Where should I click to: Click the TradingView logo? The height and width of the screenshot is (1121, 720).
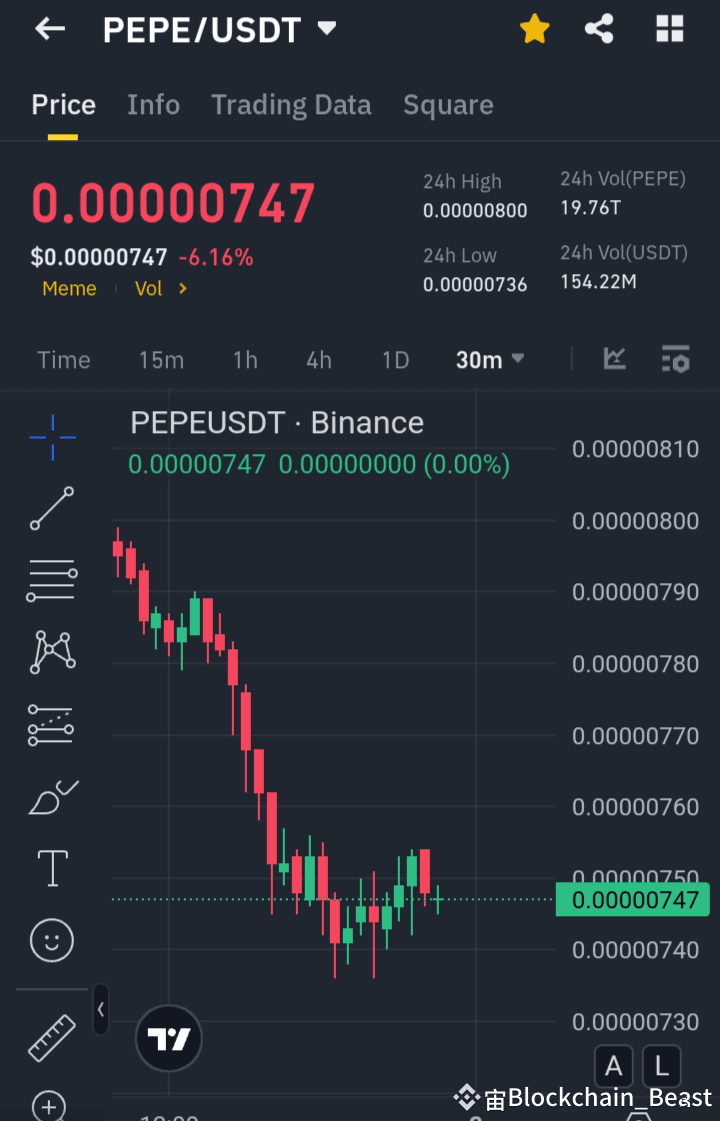(168, 1038)
